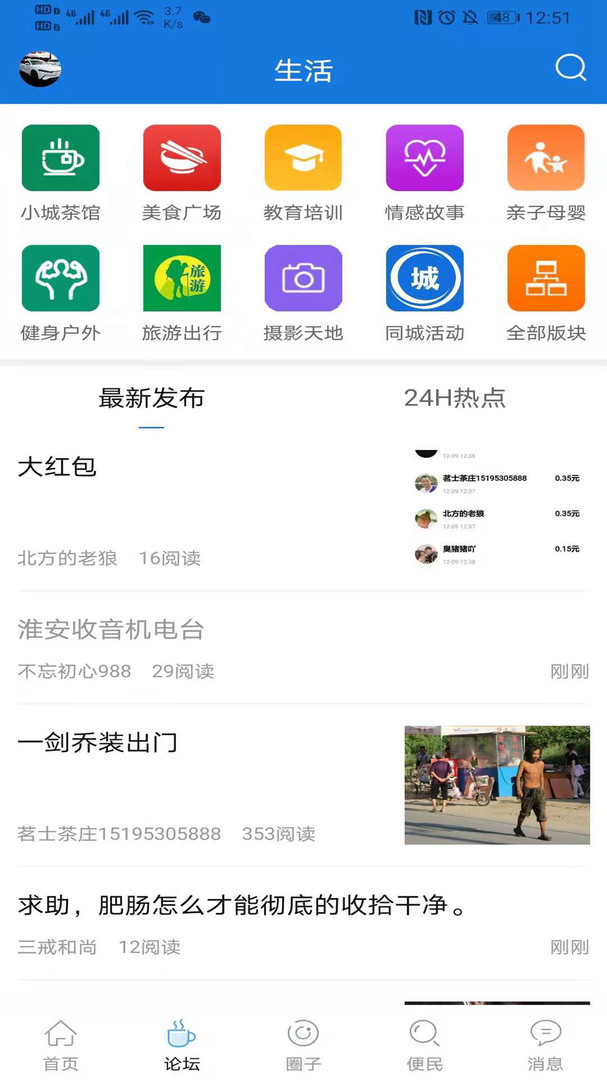
Task: Switch to the 24H热点 tab
Action: pyautogui.click(x=454, y=398)
